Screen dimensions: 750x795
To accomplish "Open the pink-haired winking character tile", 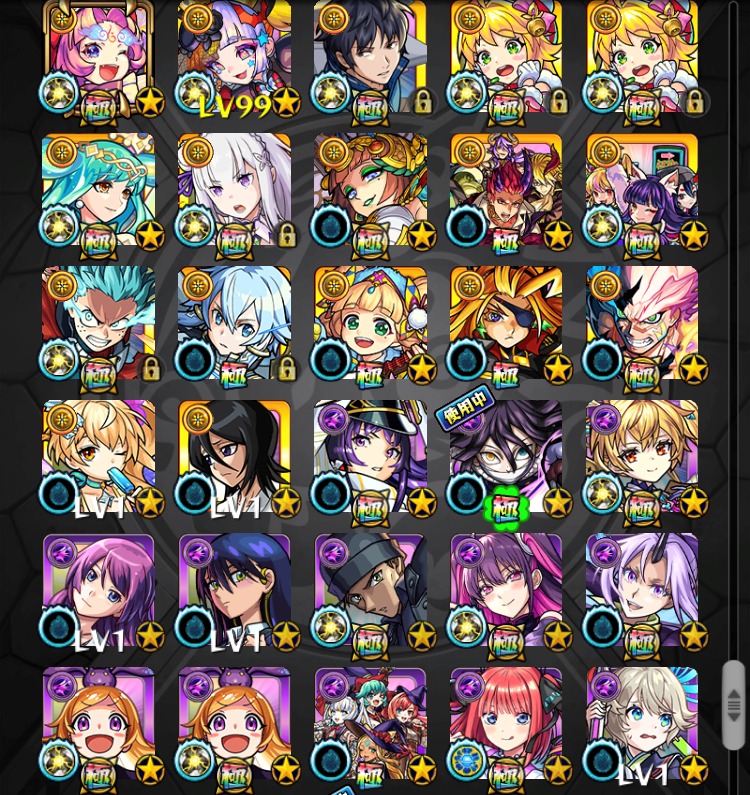I will 98,55.
